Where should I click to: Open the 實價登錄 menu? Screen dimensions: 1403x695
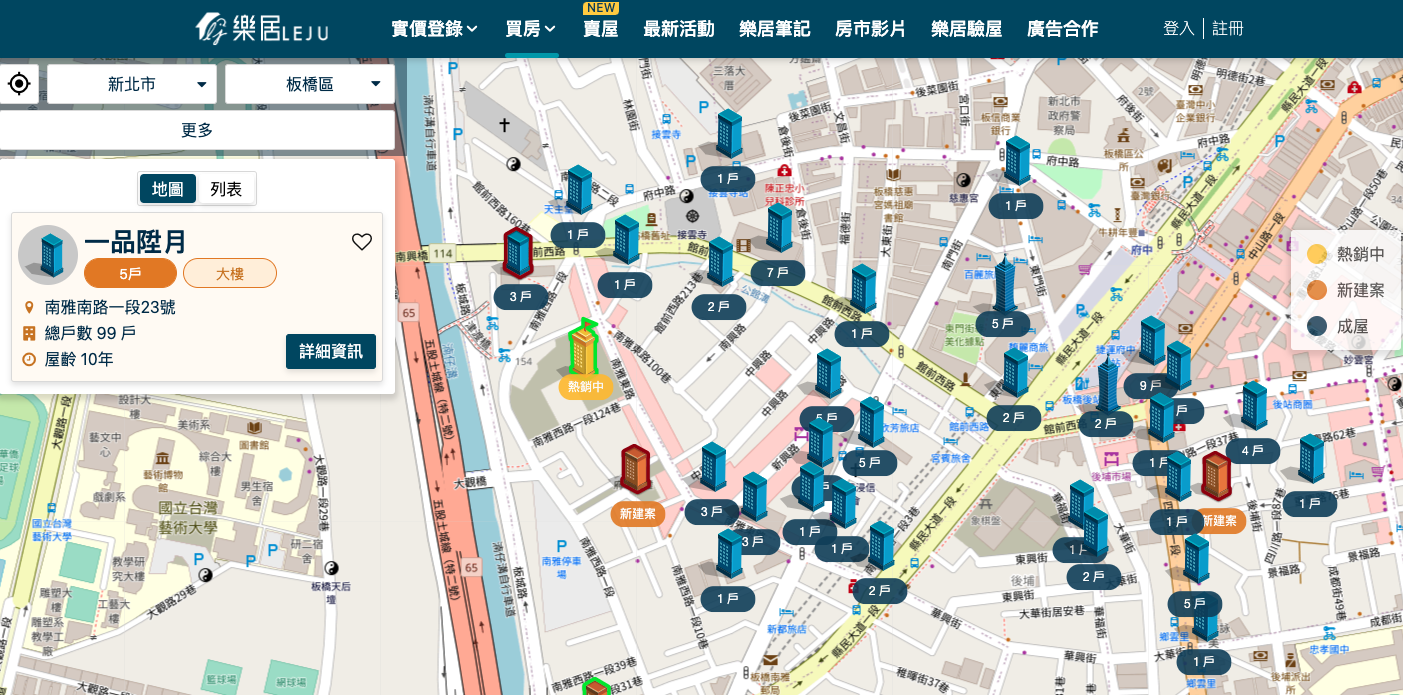tap(435, 29)
